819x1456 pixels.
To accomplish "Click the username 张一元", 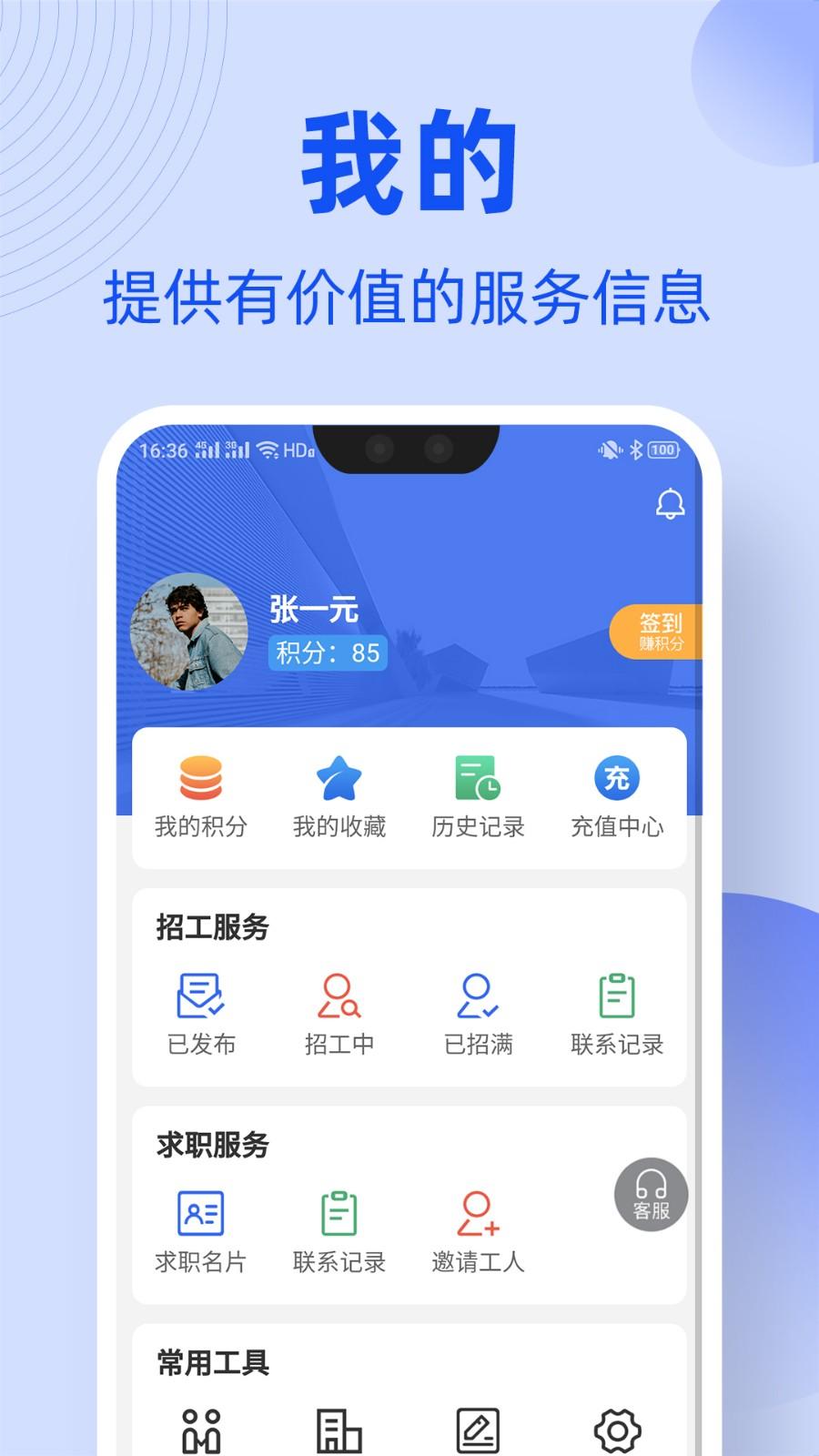I will click(314, 610).
